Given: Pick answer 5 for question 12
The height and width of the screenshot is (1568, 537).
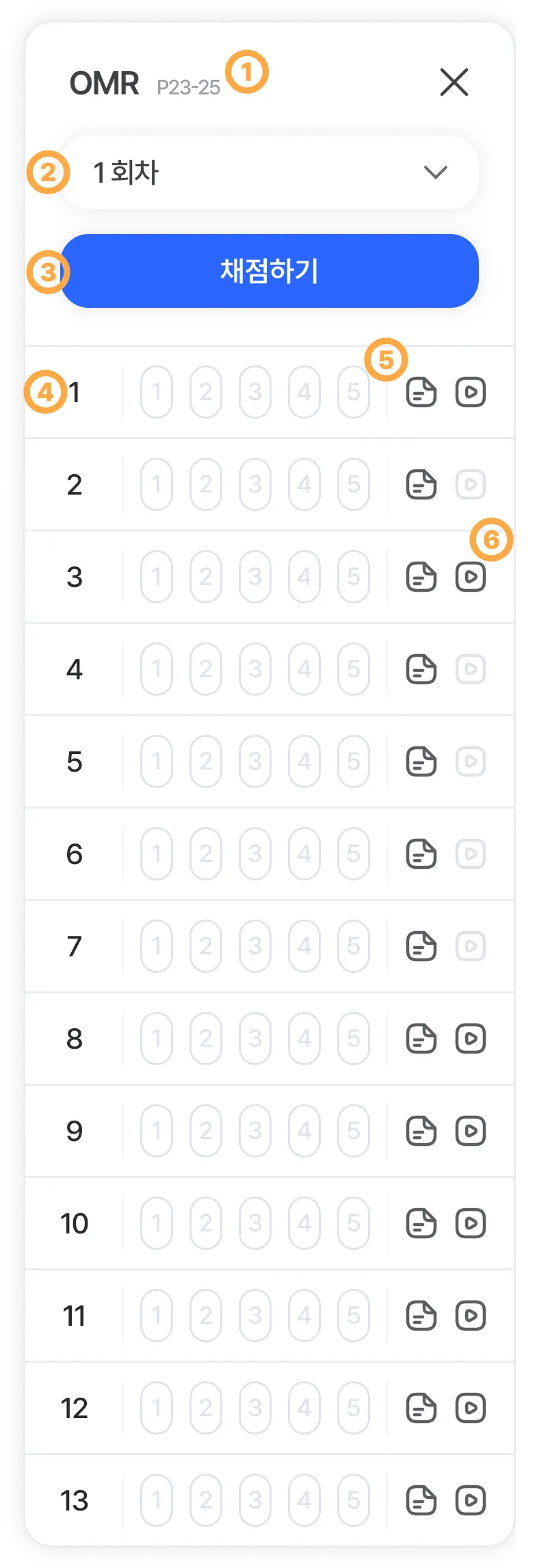Looking at the screenshot, I should coord(354,1408).
